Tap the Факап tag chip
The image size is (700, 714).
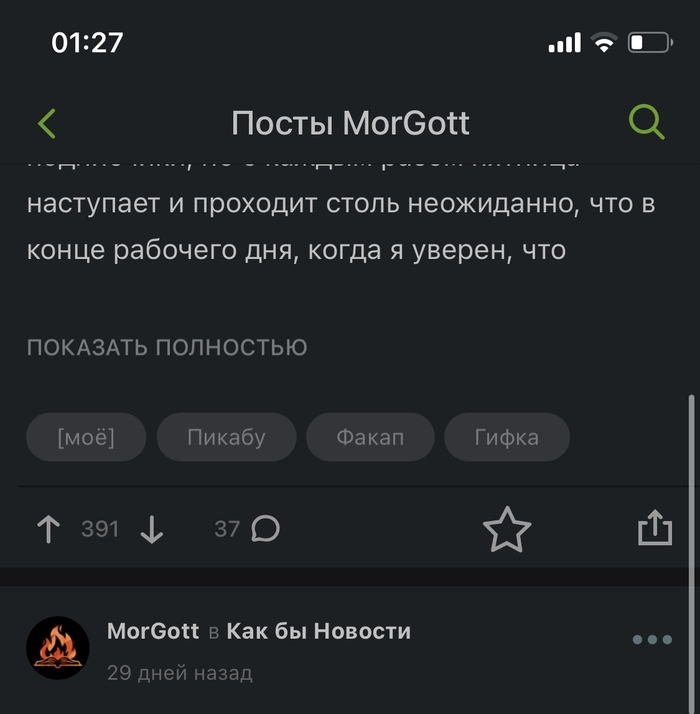370,437
